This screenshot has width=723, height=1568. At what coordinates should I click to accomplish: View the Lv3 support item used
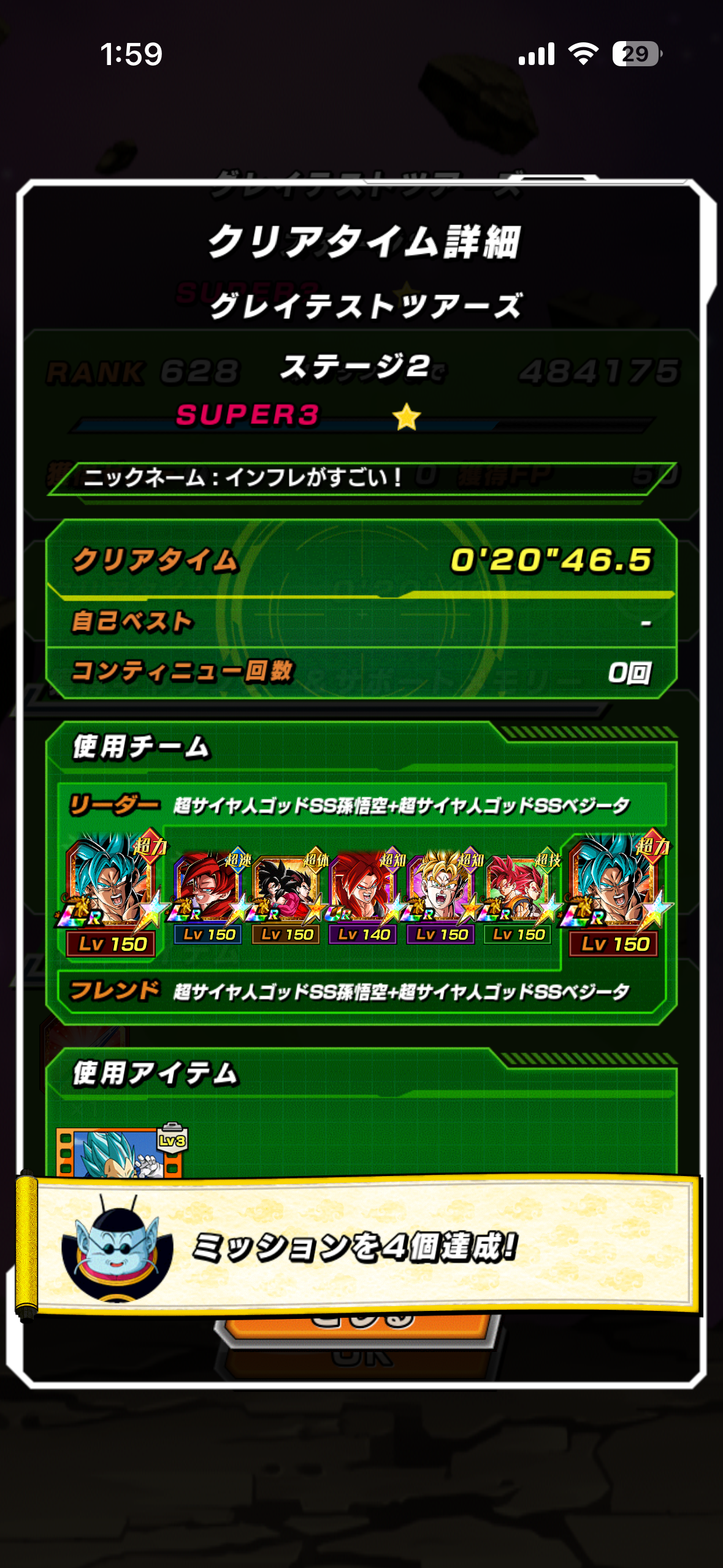[121, 1151]
